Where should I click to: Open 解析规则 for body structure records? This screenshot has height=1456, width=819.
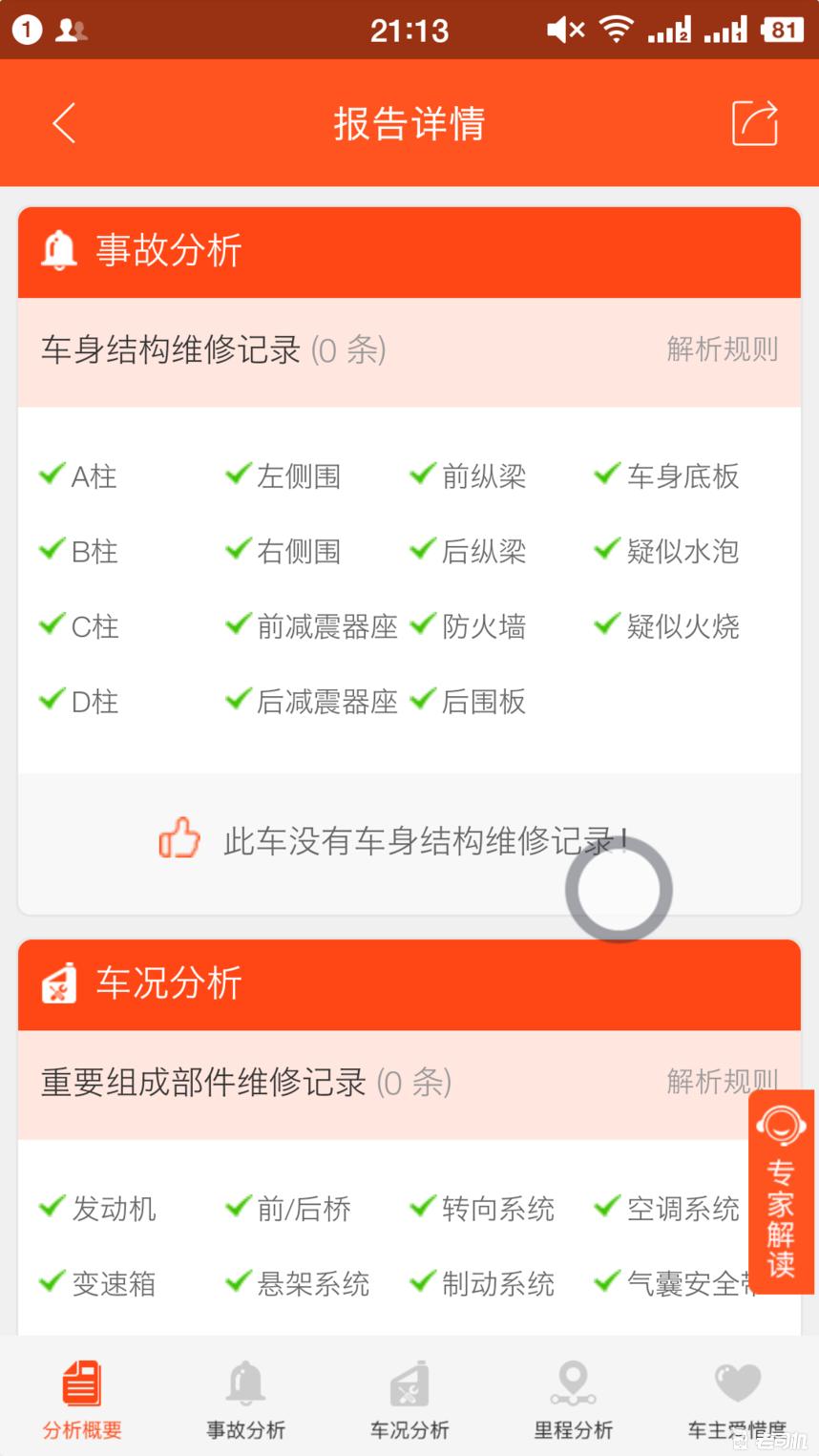[723, 350]
